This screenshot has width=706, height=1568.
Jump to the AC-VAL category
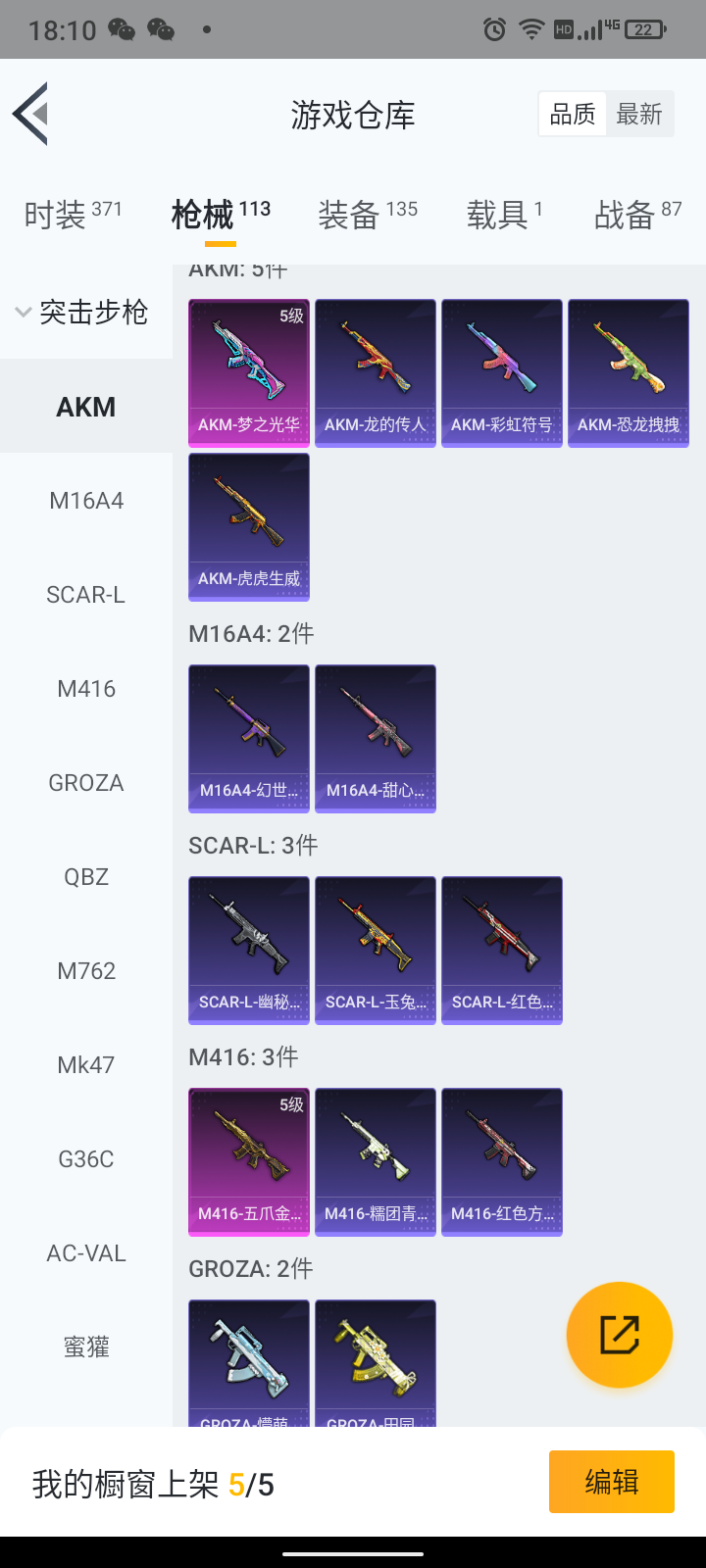tap(86, 1253)
